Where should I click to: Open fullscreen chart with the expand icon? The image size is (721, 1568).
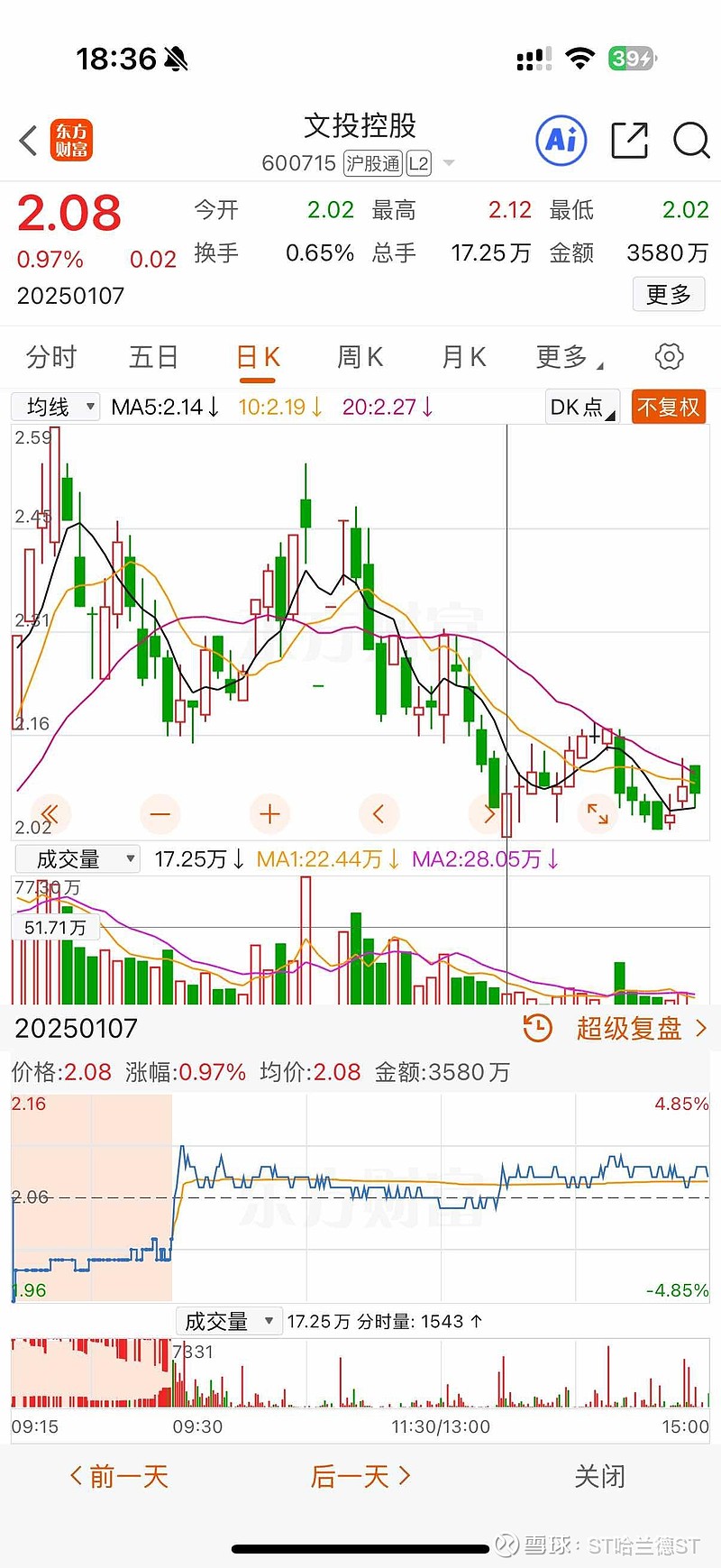[x=598, y=813]
